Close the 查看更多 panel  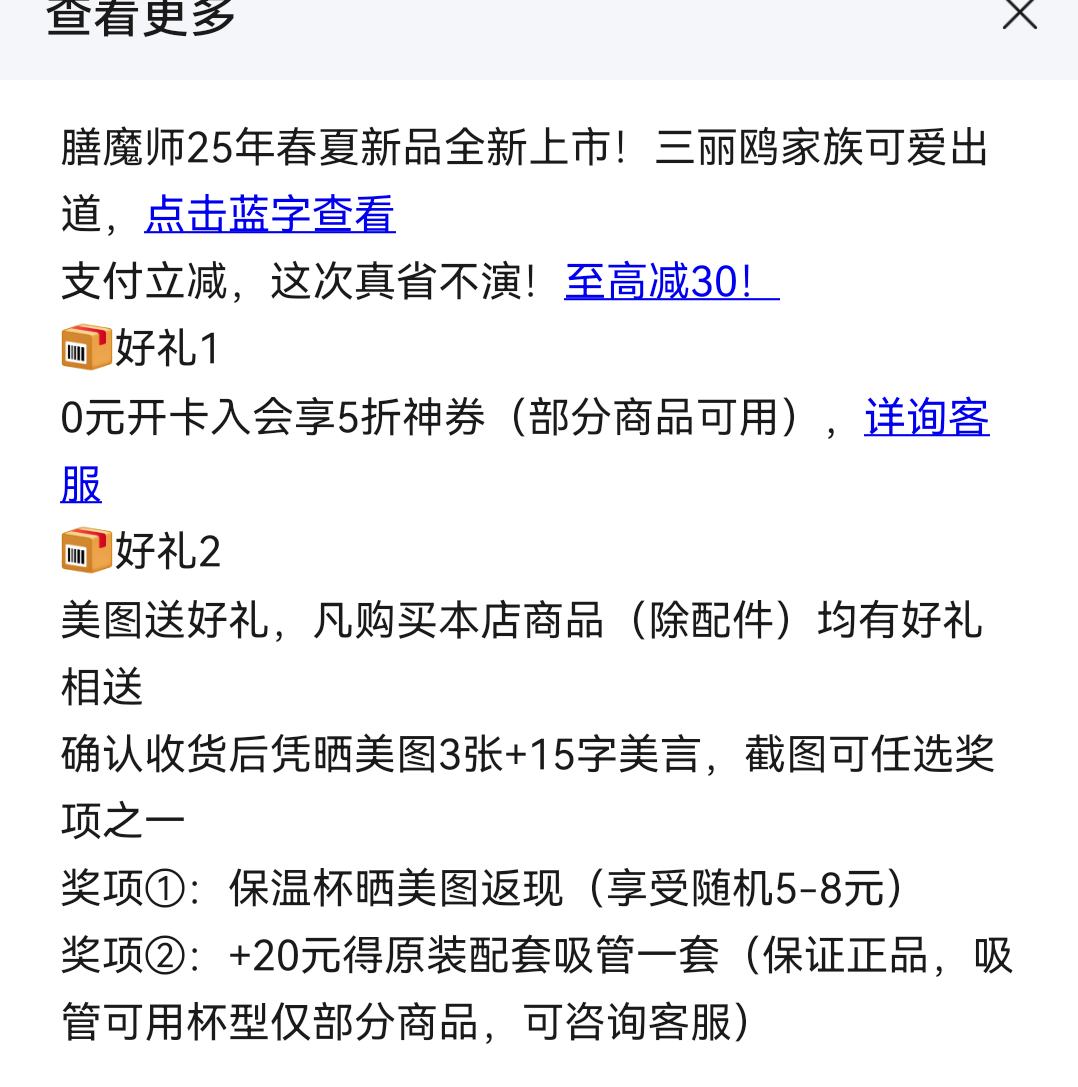[x=1019, y=14]
